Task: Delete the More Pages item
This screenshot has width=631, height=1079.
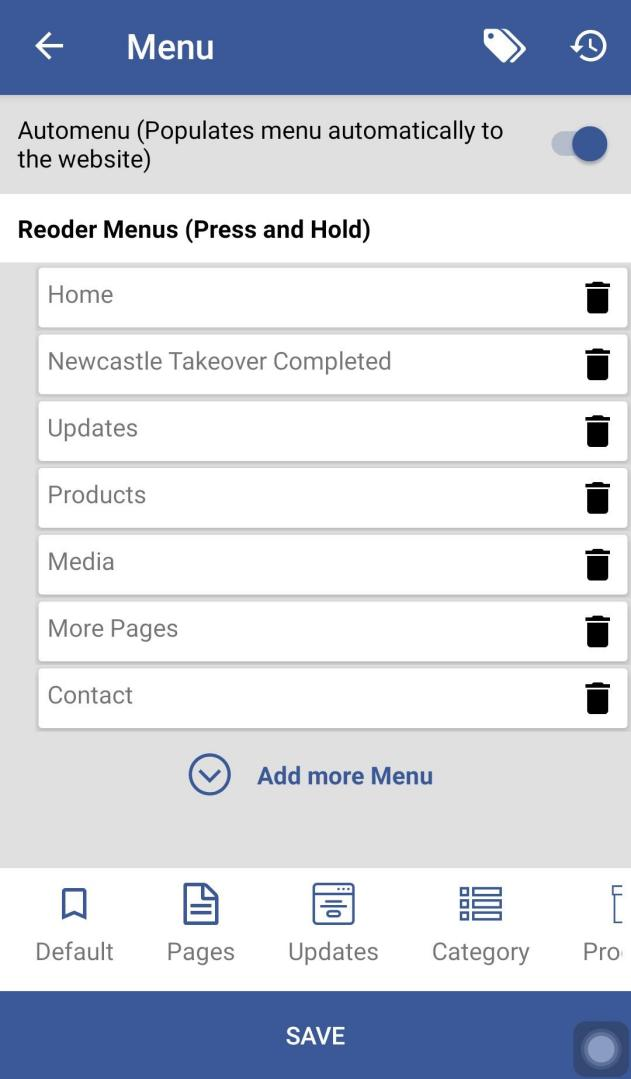Action: (597, 631)
